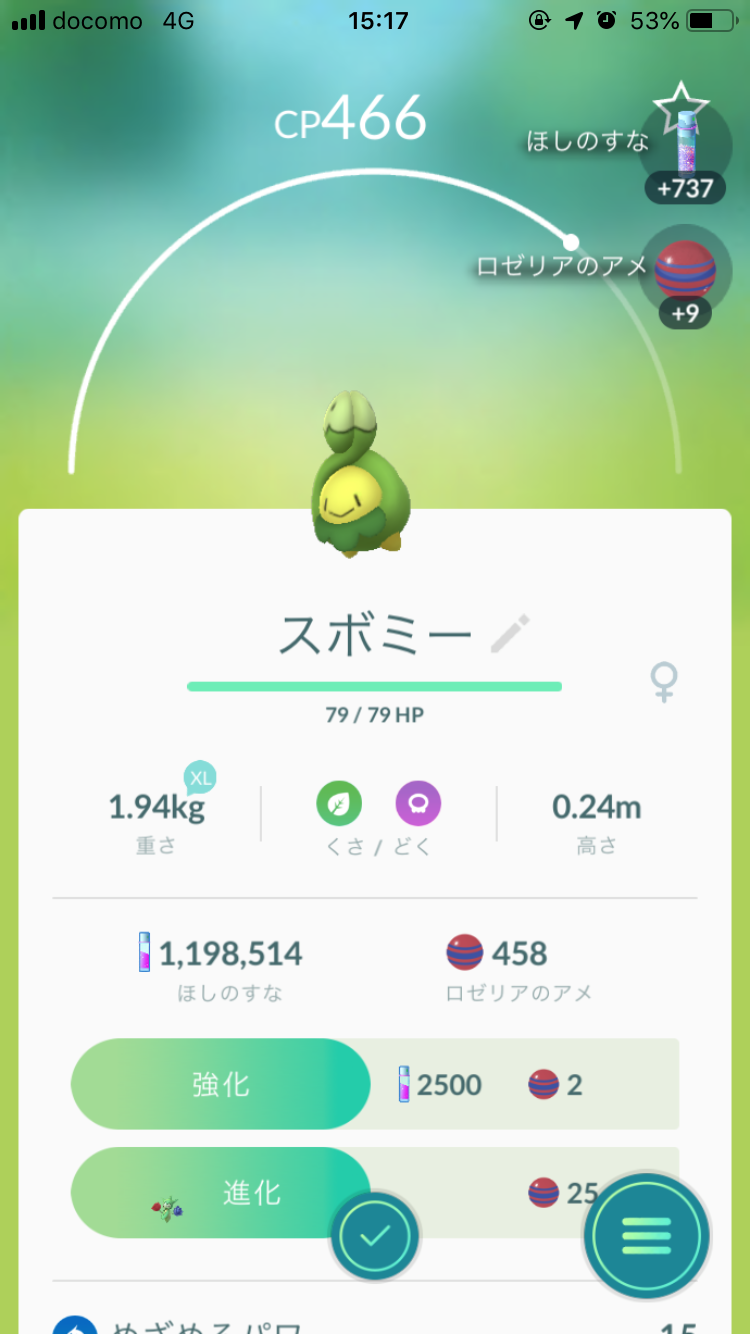Viewport: 750px width, 1334px height.
Task: Tap the 強化 power up button
Action: [221, 1084]
